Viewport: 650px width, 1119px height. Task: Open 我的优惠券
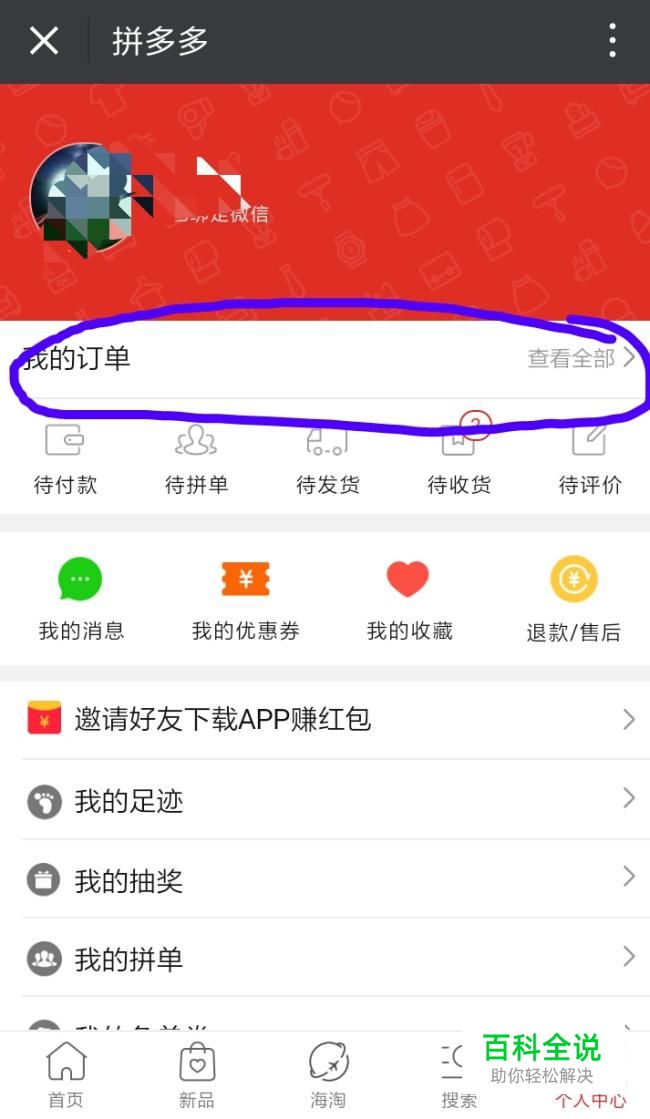(x=245, y=599)
